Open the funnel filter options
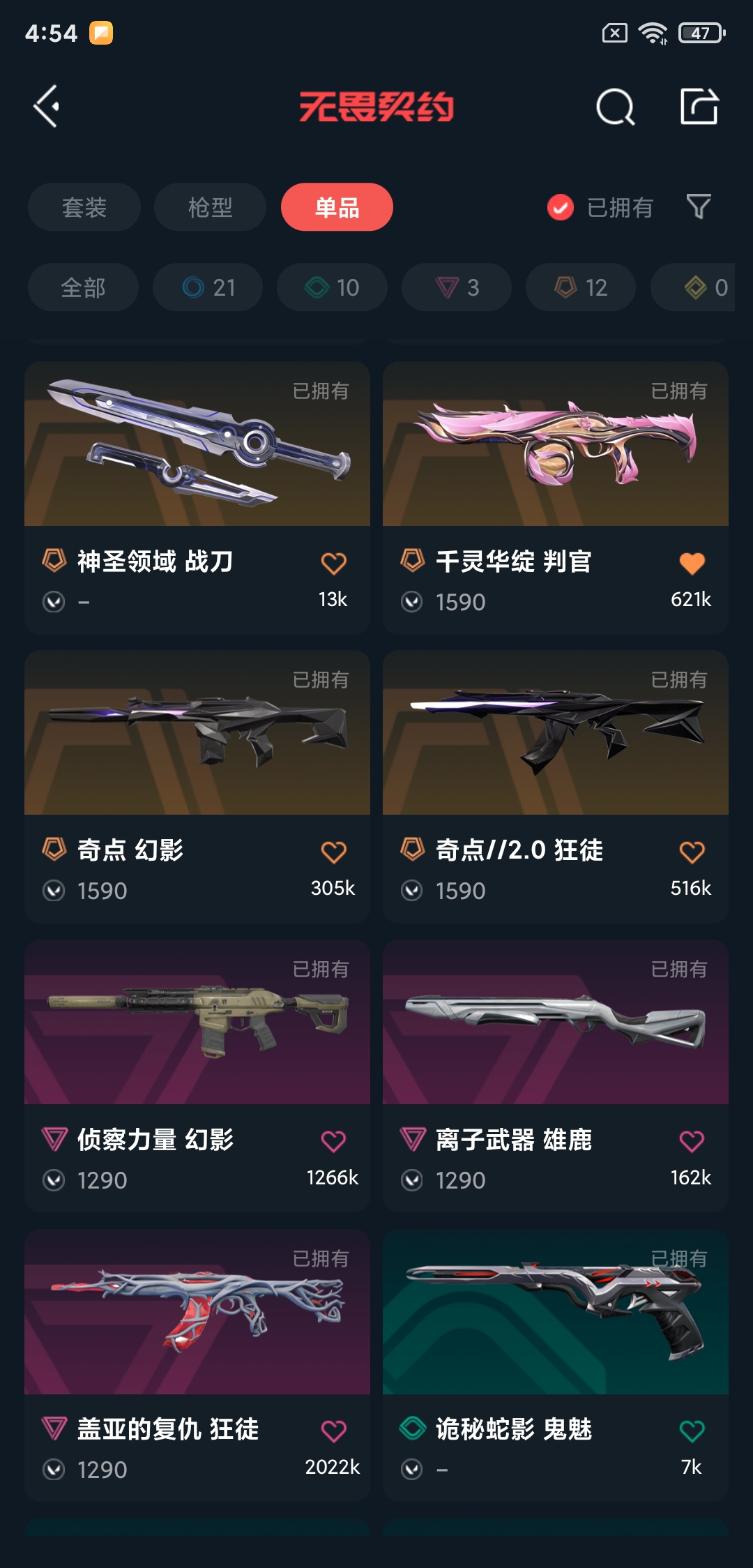This screenshot has height=1568, width=753. coord(699,206)
